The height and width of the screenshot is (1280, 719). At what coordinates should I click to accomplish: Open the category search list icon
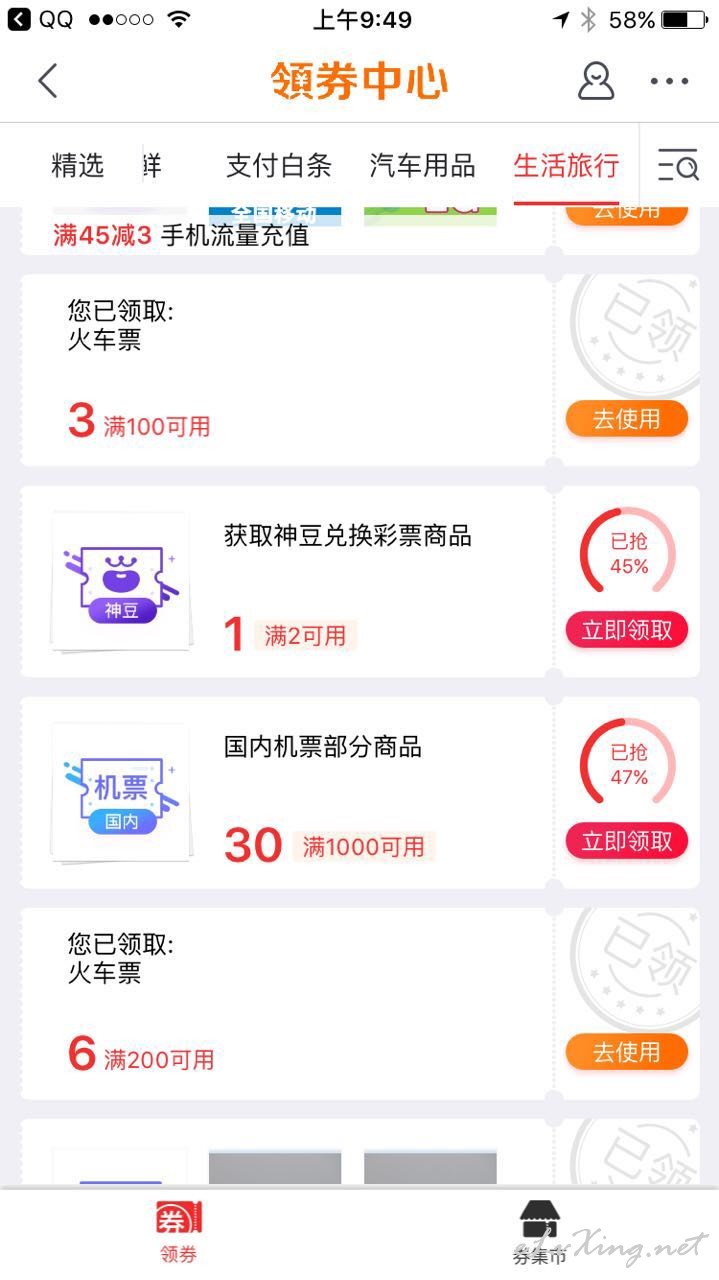[679, 165]
